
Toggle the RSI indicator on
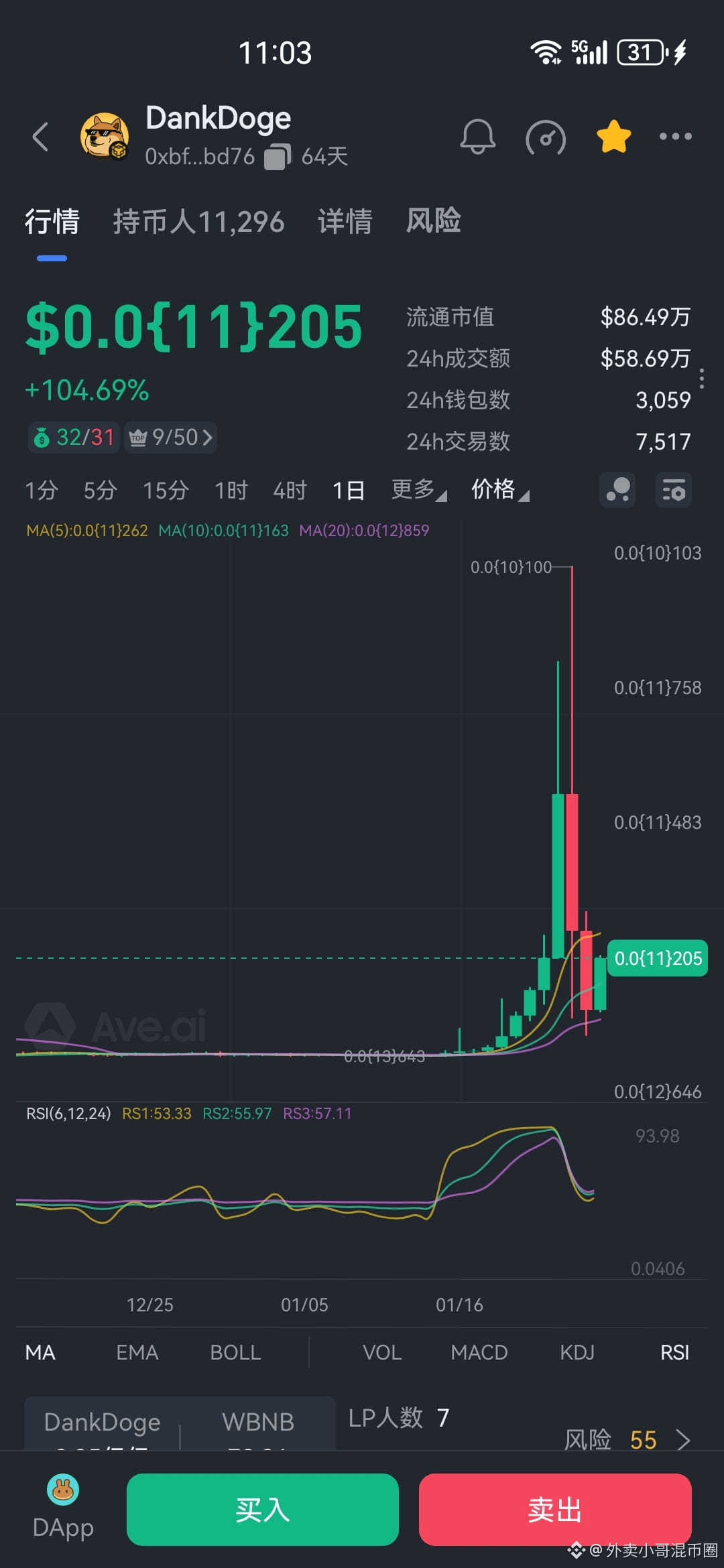tap(674, 1352)
